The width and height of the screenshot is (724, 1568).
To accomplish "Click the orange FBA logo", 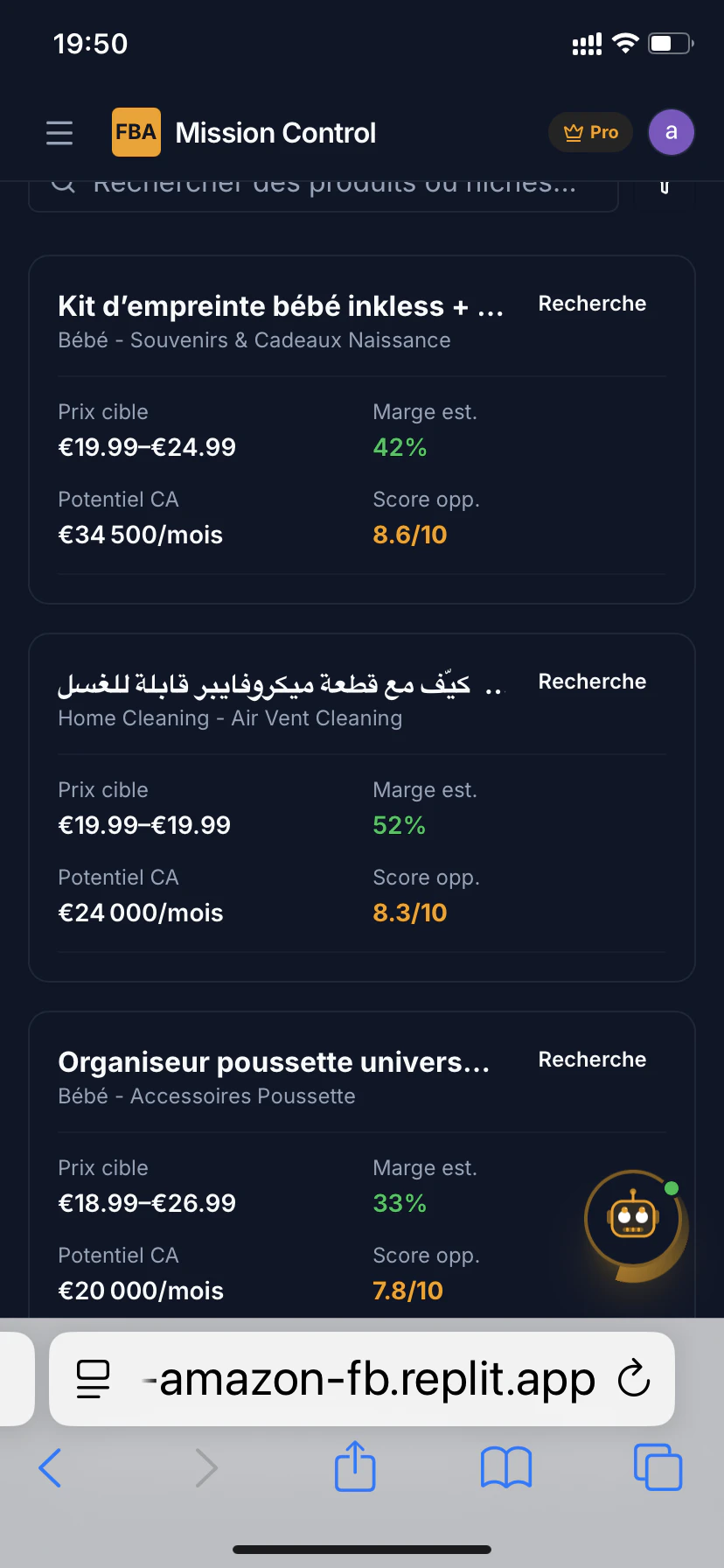I will click(136, 132).
